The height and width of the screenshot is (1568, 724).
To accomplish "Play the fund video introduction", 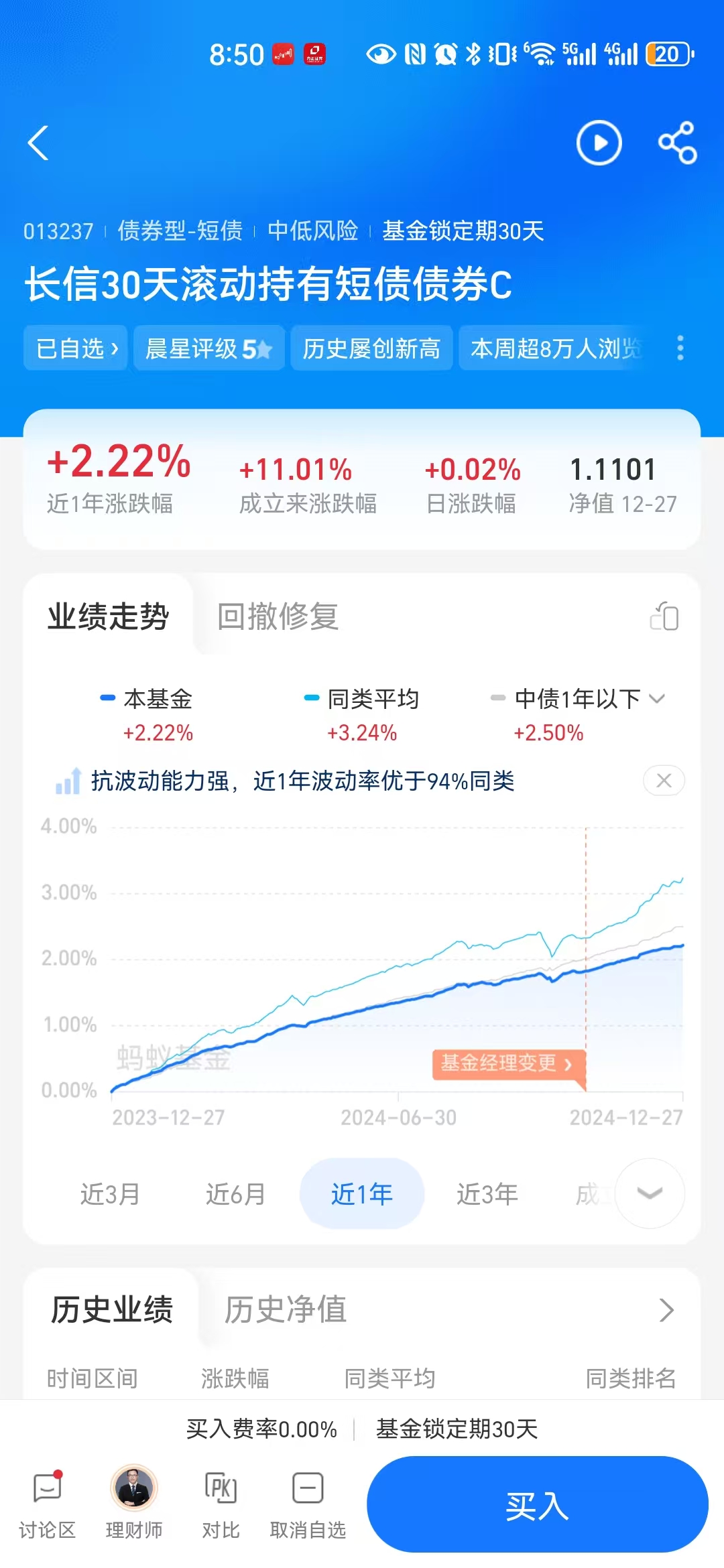I will point(599,143).
